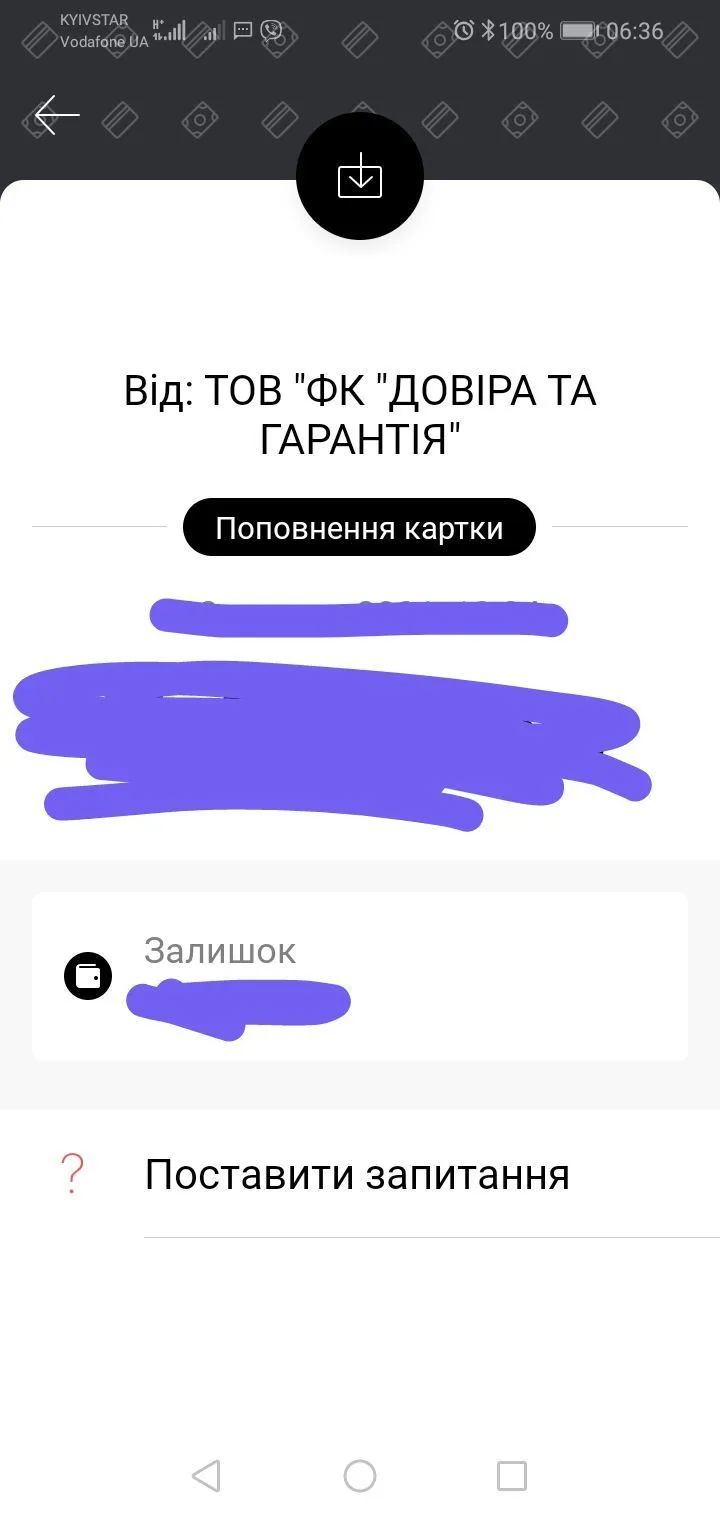Tap the system back button

(x=206, y=1476)
